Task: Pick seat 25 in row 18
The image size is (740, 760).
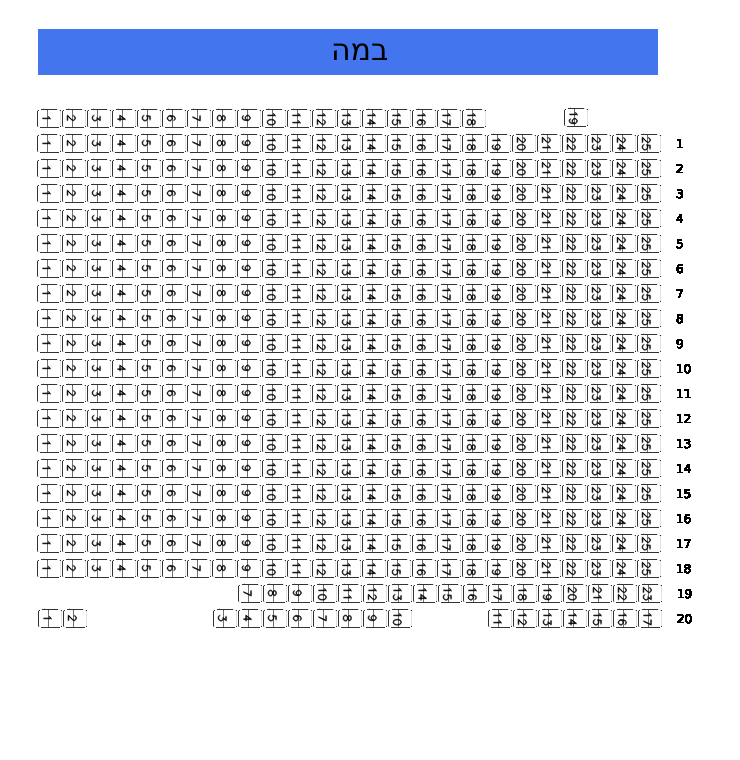Action: (x=648, y=569)
